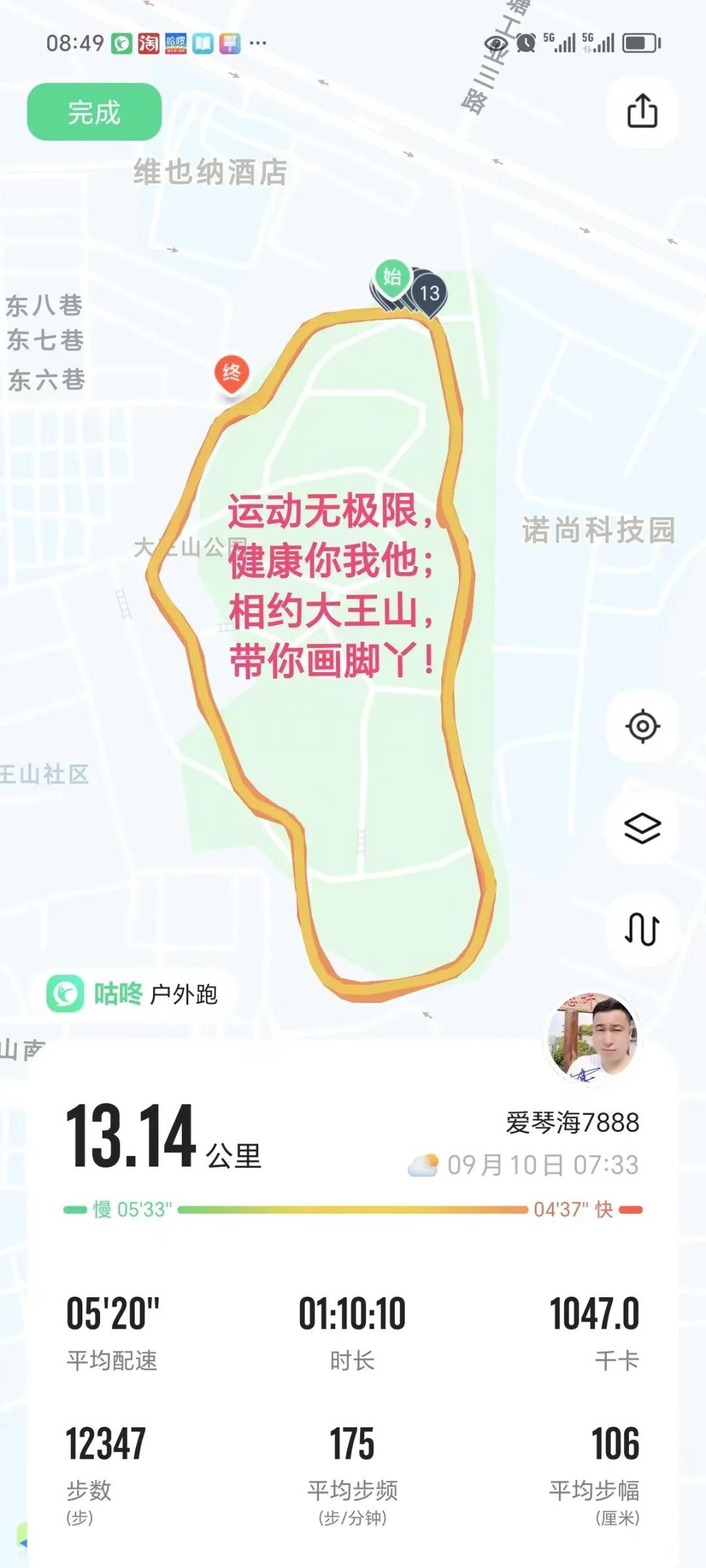Open the map layers options
The image size is (706, 1568).
[642, 828]
